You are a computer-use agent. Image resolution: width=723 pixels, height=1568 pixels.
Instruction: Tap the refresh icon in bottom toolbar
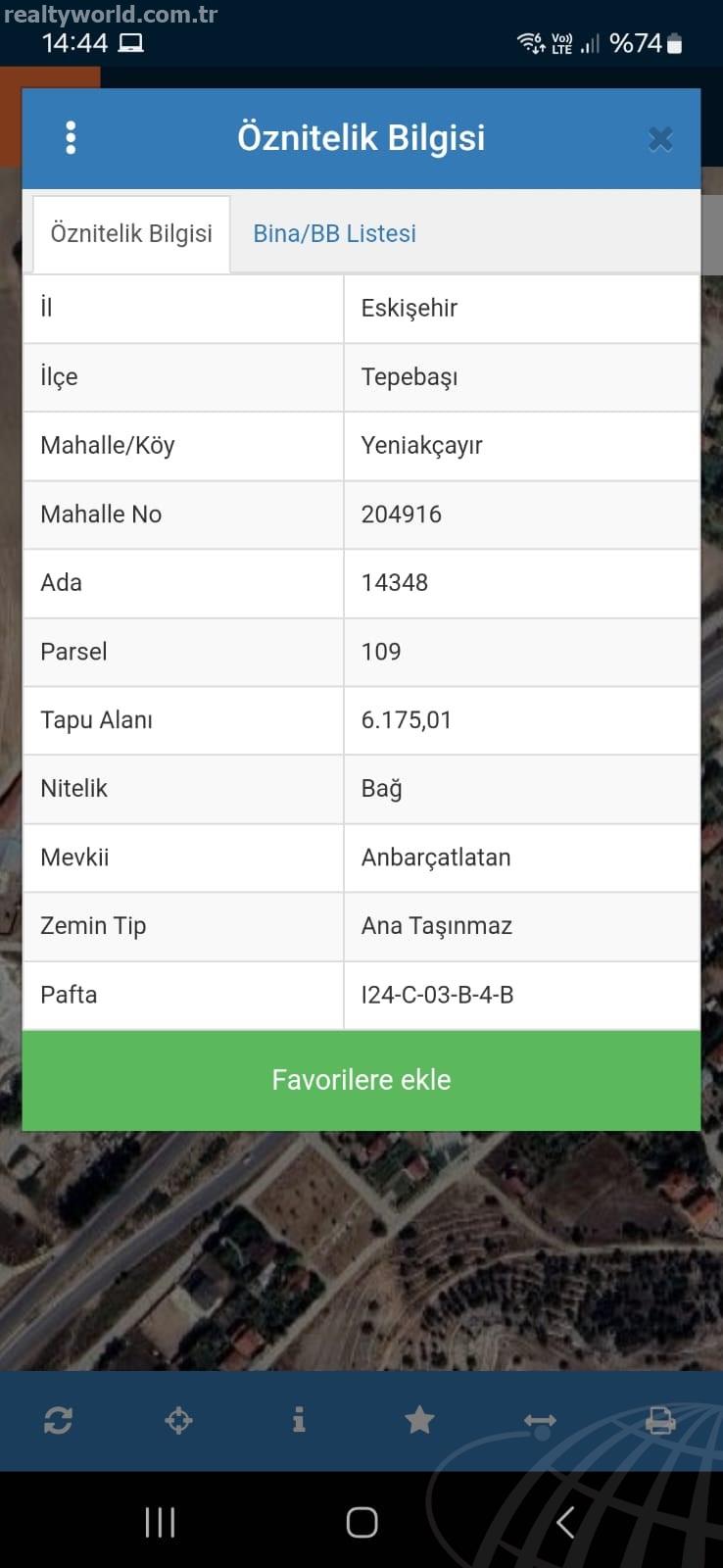(x=58, y=1420)
